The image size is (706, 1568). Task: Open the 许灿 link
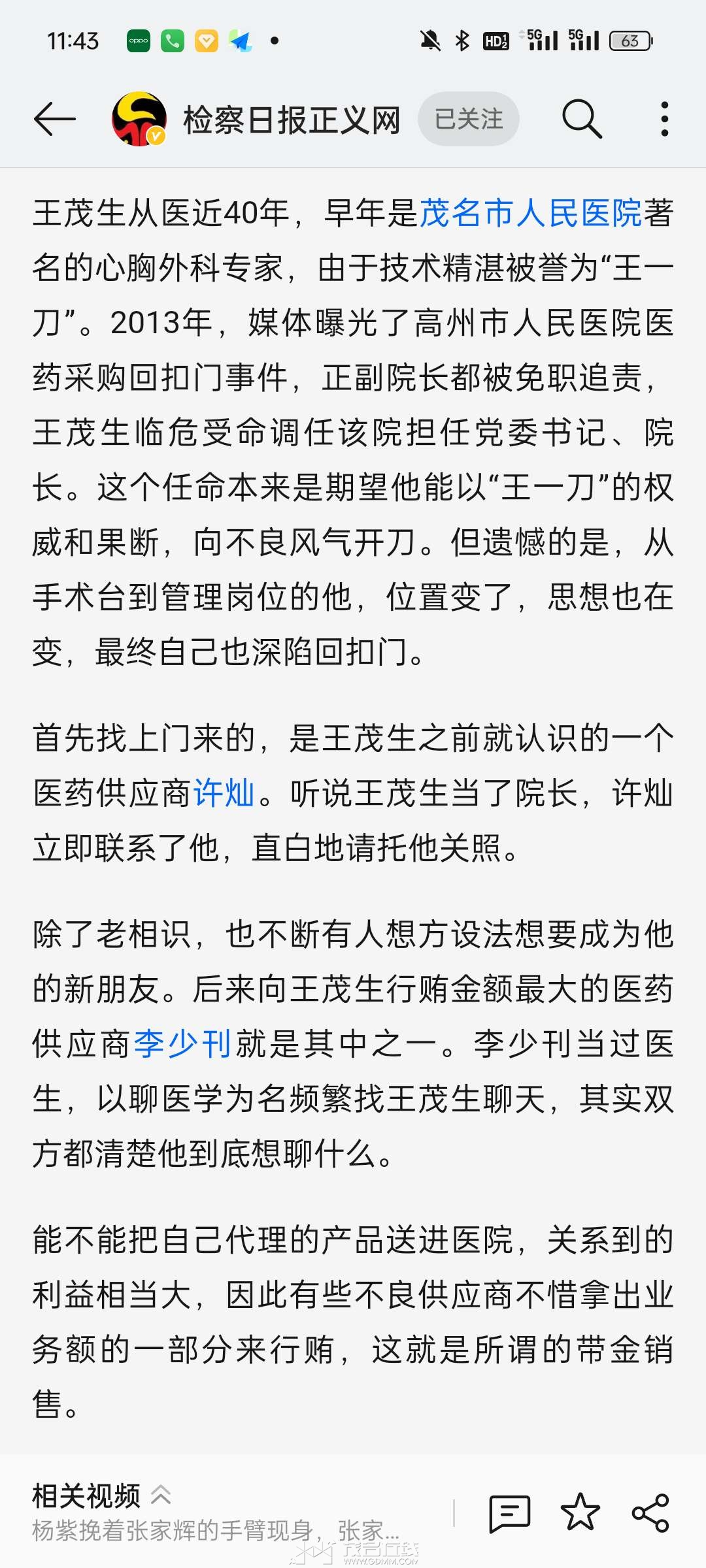[224, 794]
